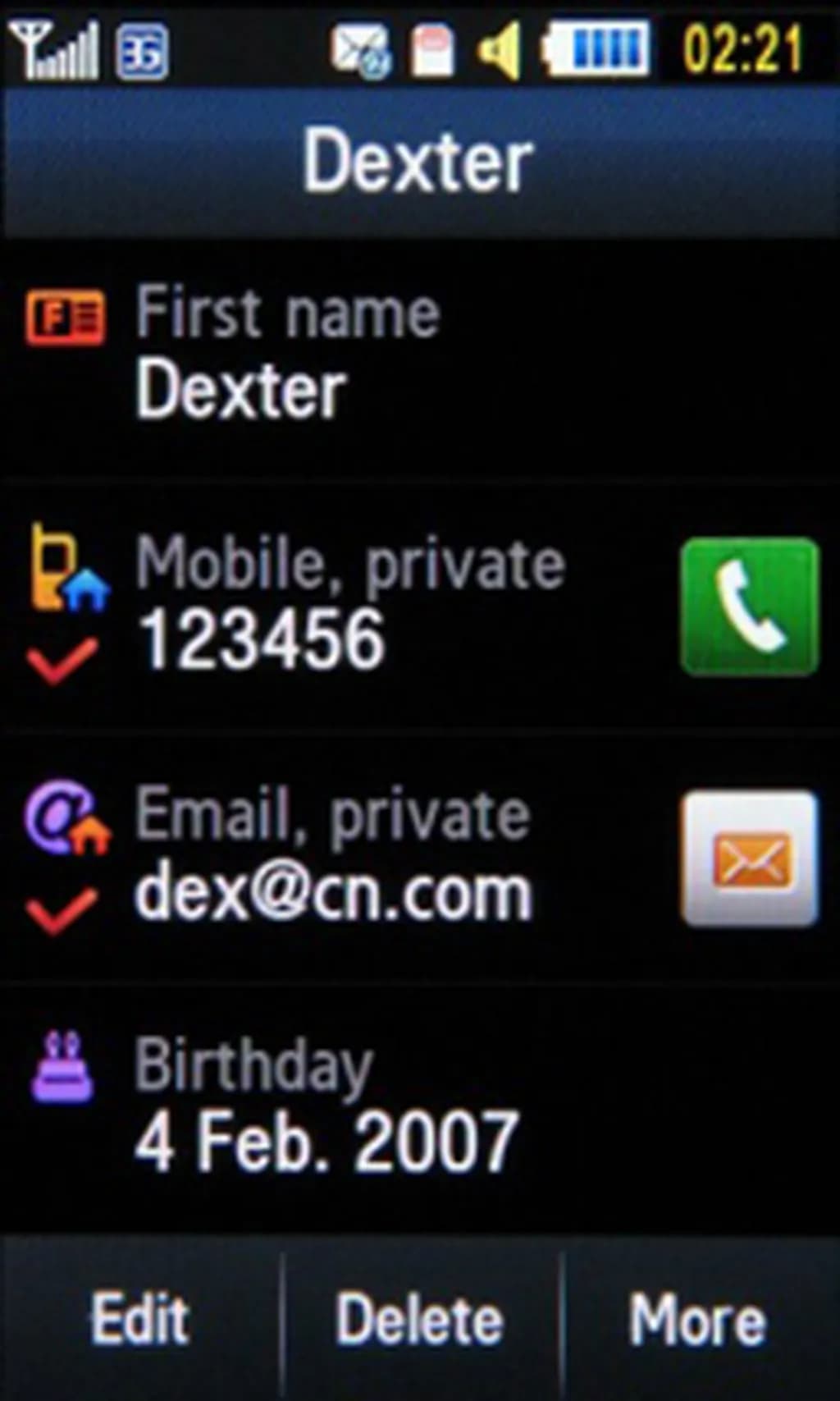Edit Dexter's contact details
The width and height of the screenshot is (840, 1401).
140,1319
